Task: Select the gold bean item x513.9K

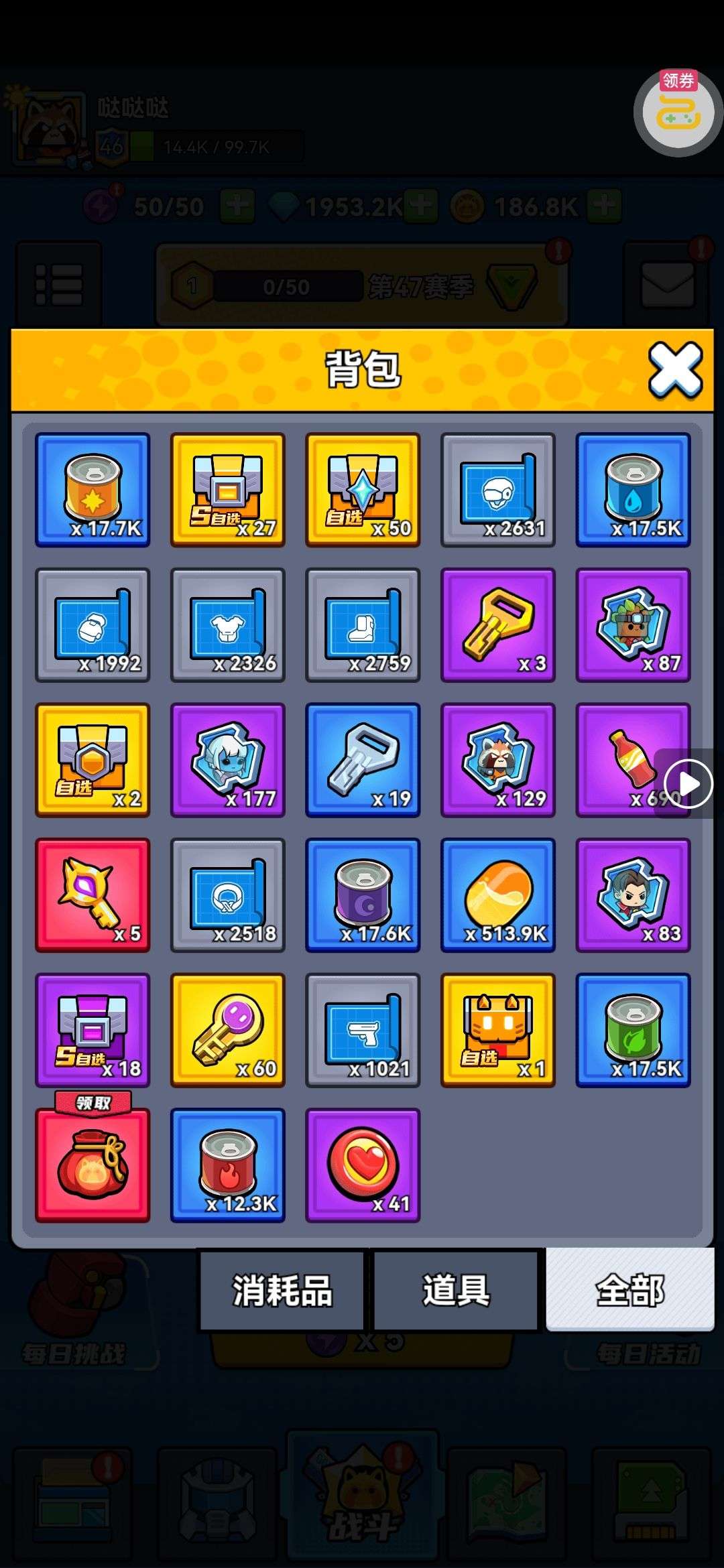Action: coord(498,895)
